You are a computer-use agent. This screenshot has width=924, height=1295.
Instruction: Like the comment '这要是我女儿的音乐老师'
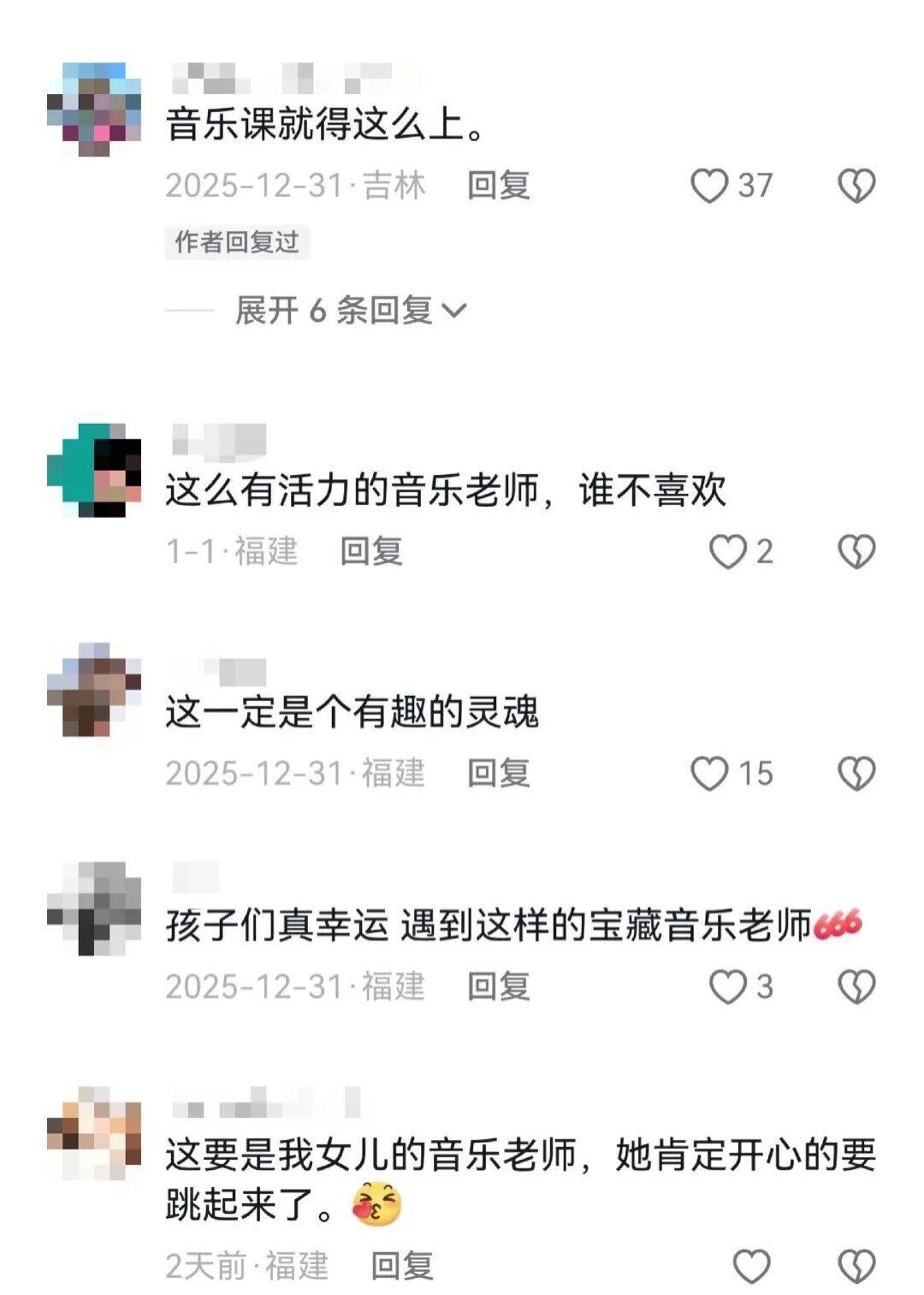point(752,1266)
